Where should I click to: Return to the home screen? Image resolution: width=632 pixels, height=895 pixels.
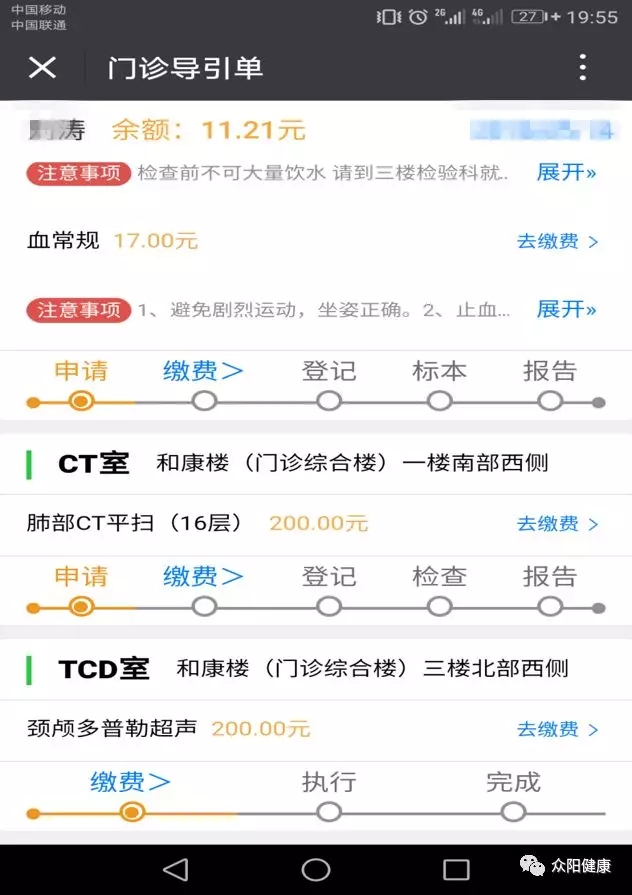pyautogui.click(x=316, y=869)
